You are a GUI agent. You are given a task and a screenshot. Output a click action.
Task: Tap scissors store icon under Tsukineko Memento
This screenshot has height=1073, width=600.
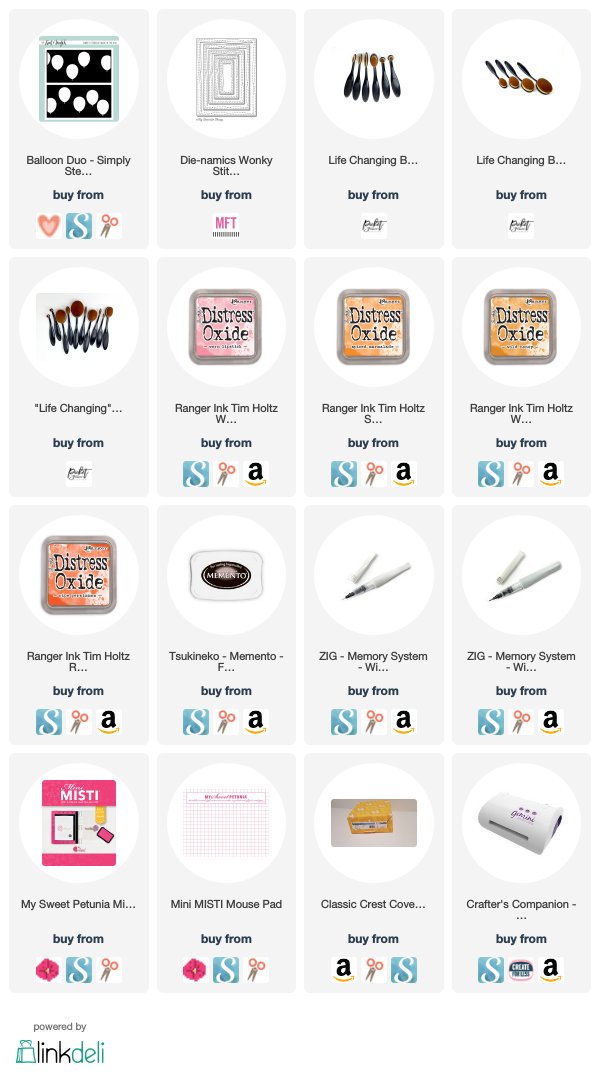(226, 721)
